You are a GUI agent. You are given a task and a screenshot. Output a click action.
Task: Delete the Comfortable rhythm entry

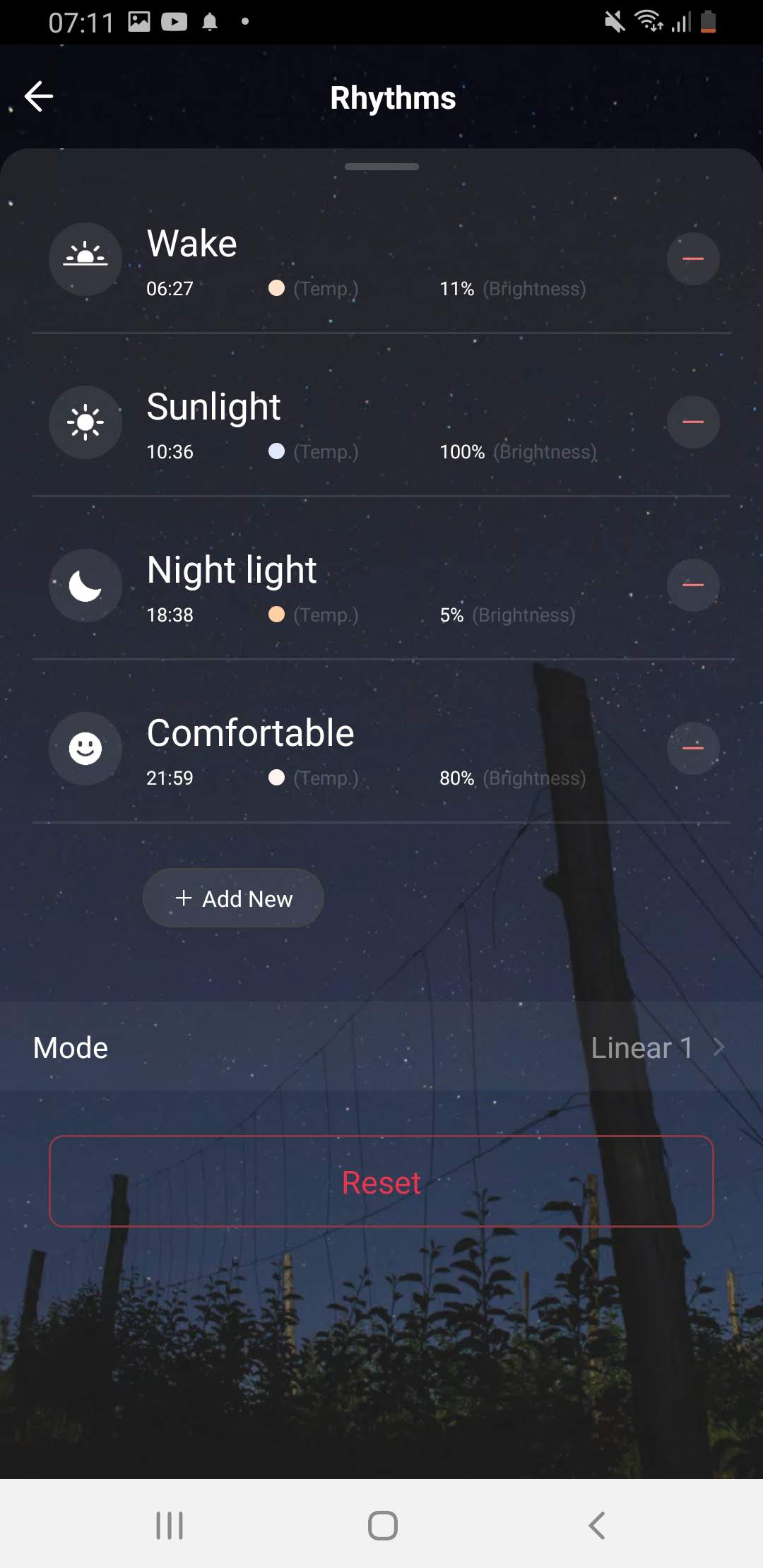[693, 748]
